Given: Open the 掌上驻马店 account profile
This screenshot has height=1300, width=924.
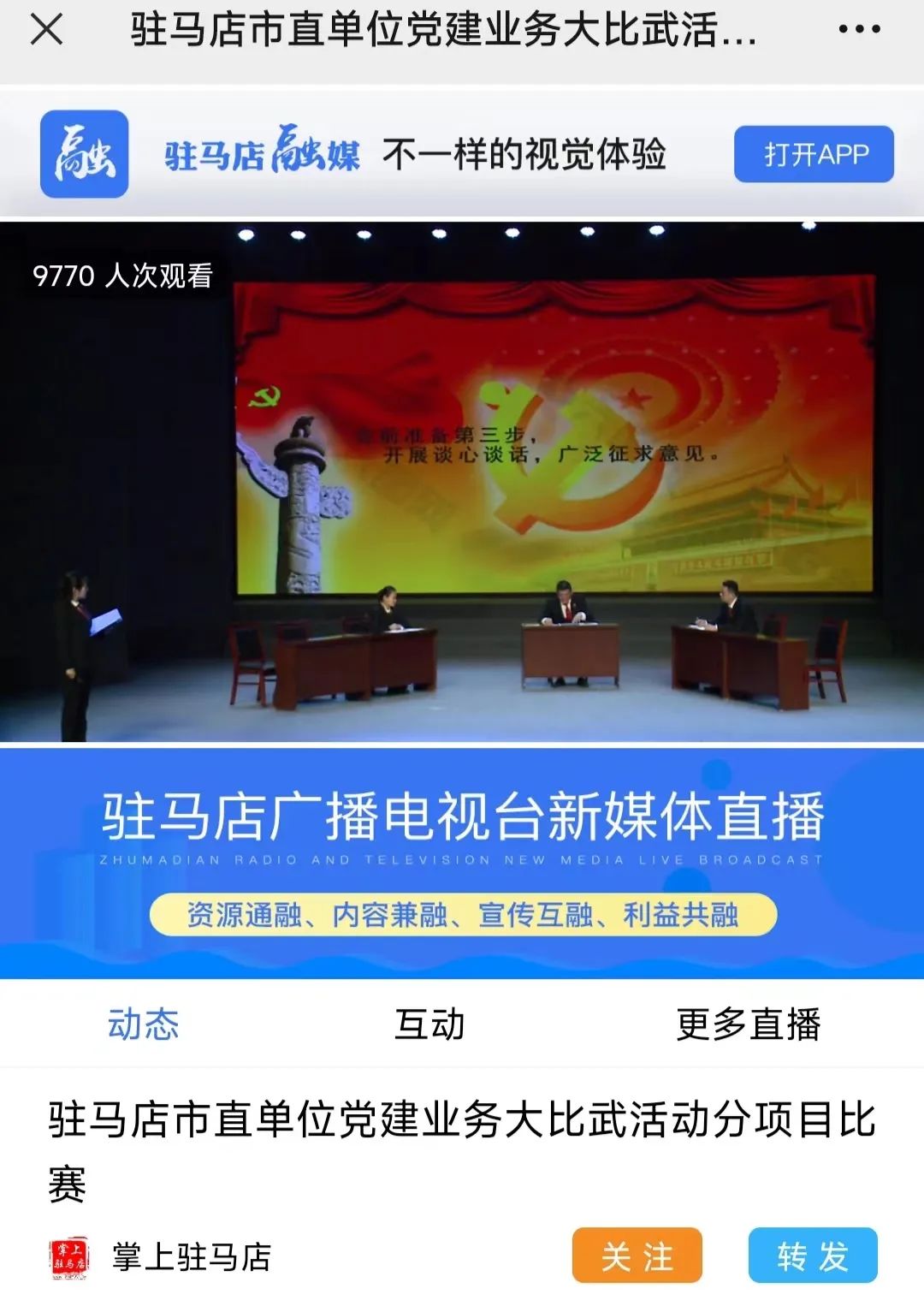Looking at the screenshot, I should pos(190,1257).
